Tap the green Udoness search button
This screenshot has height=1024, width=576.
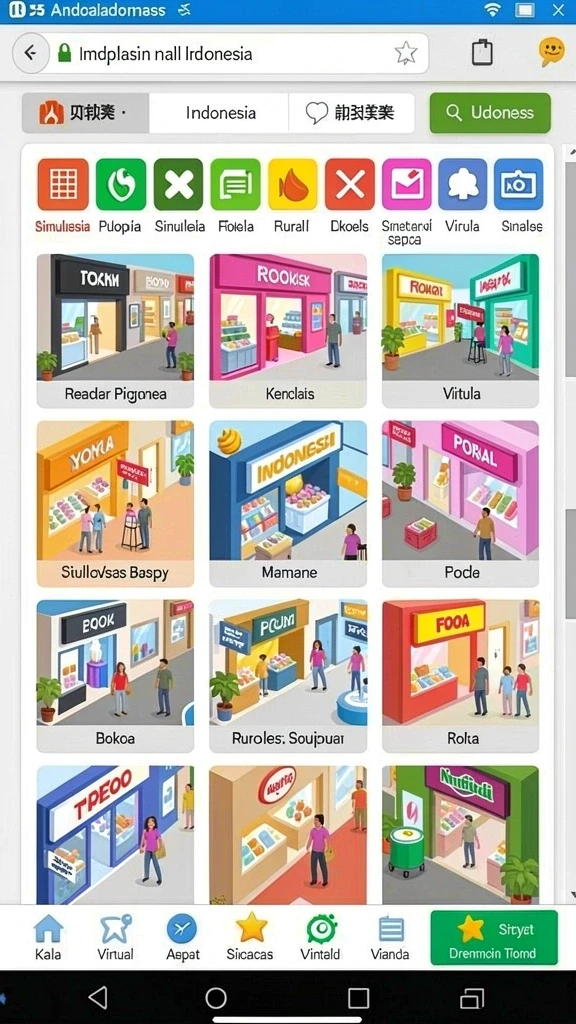pyautogui.click(x=490, y=112)
